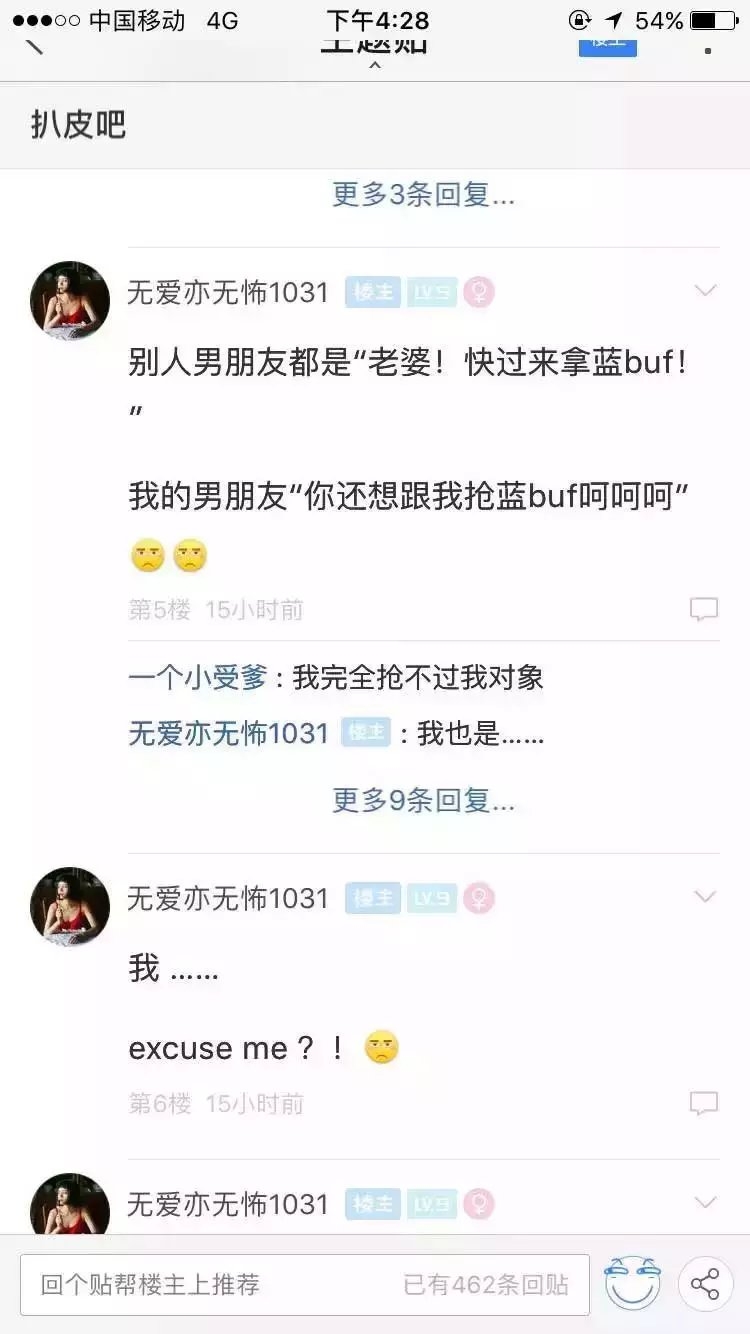Image resolution: width=750 pixels, height=1334 pixels.
Task: Reply to the 第5楼 post via comment icon
Action: 704,610
